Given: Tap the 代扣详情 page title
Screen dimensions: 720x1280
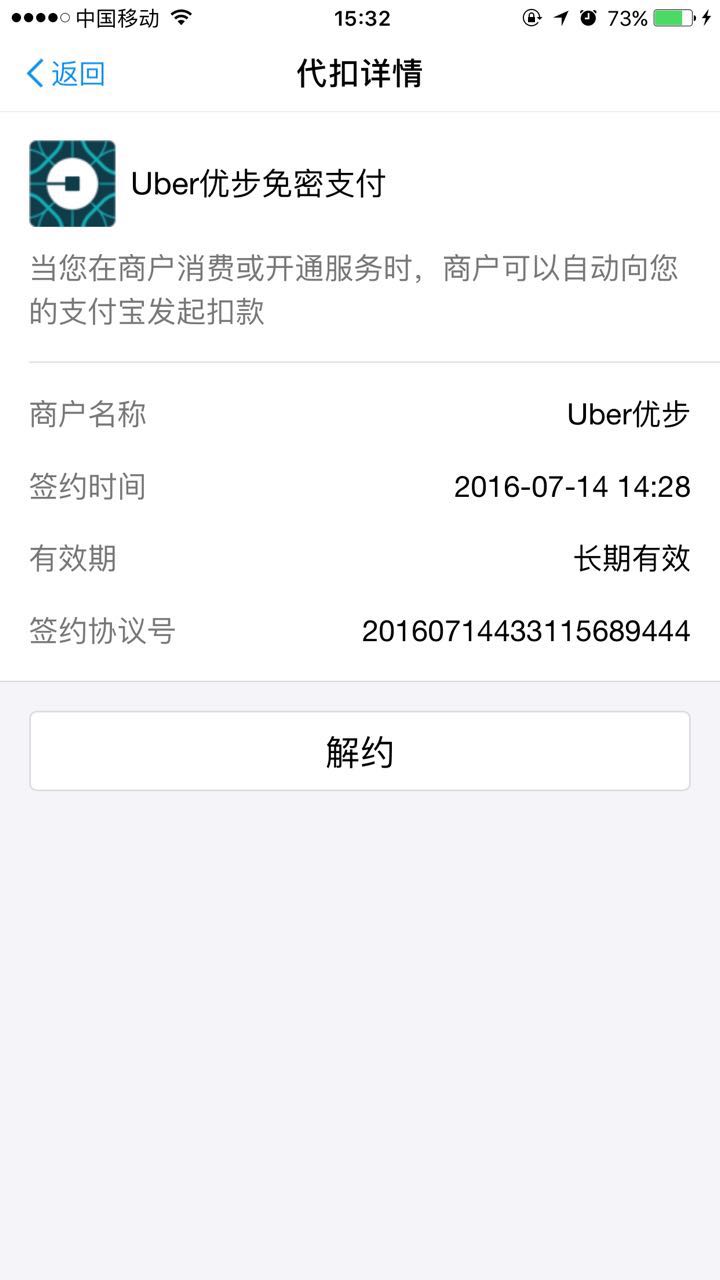Looking at the screenshot, I should (x=360, y=73).
